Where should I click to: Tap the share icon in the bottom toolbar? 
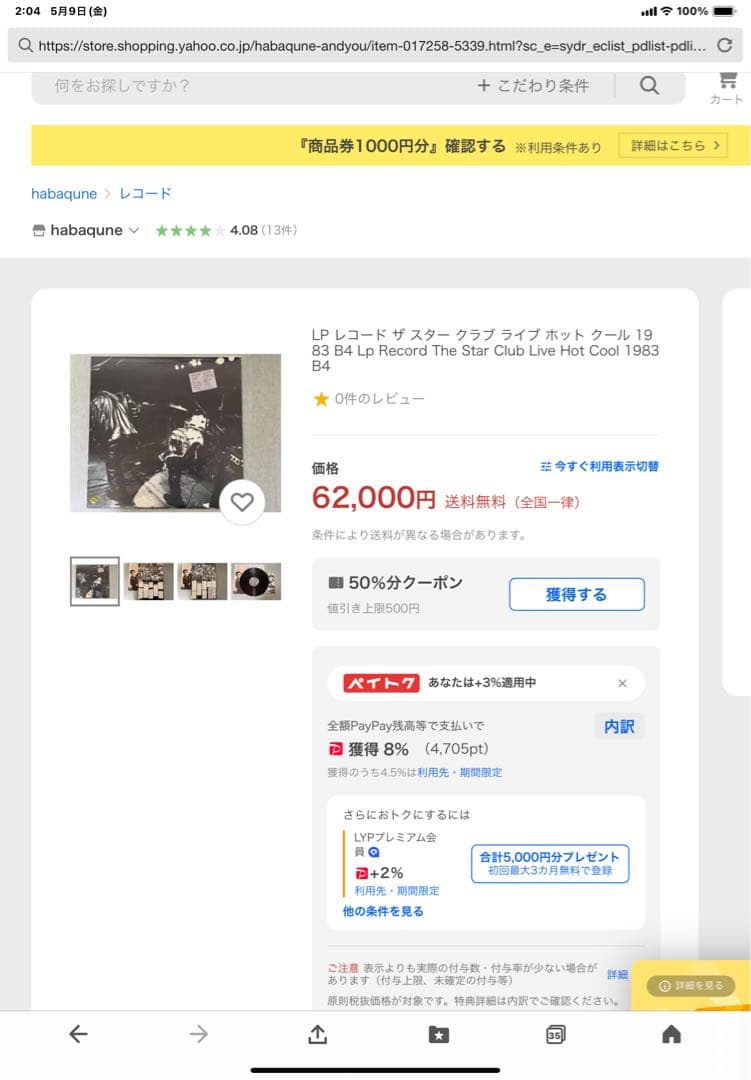317,1035
